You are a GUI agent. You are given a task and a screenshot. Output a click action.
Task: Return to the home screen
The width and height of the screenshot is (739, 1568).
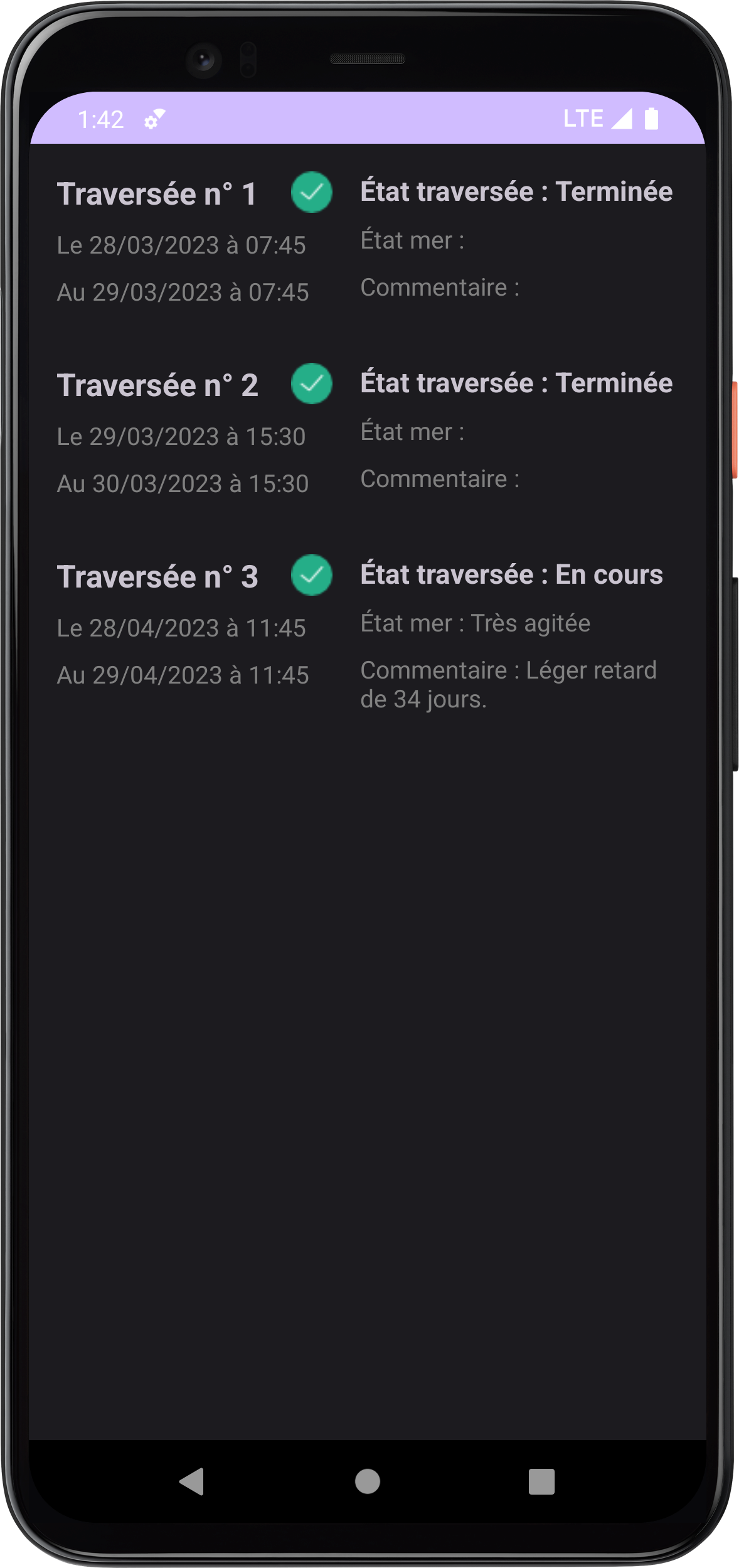tap(368, 1481)
